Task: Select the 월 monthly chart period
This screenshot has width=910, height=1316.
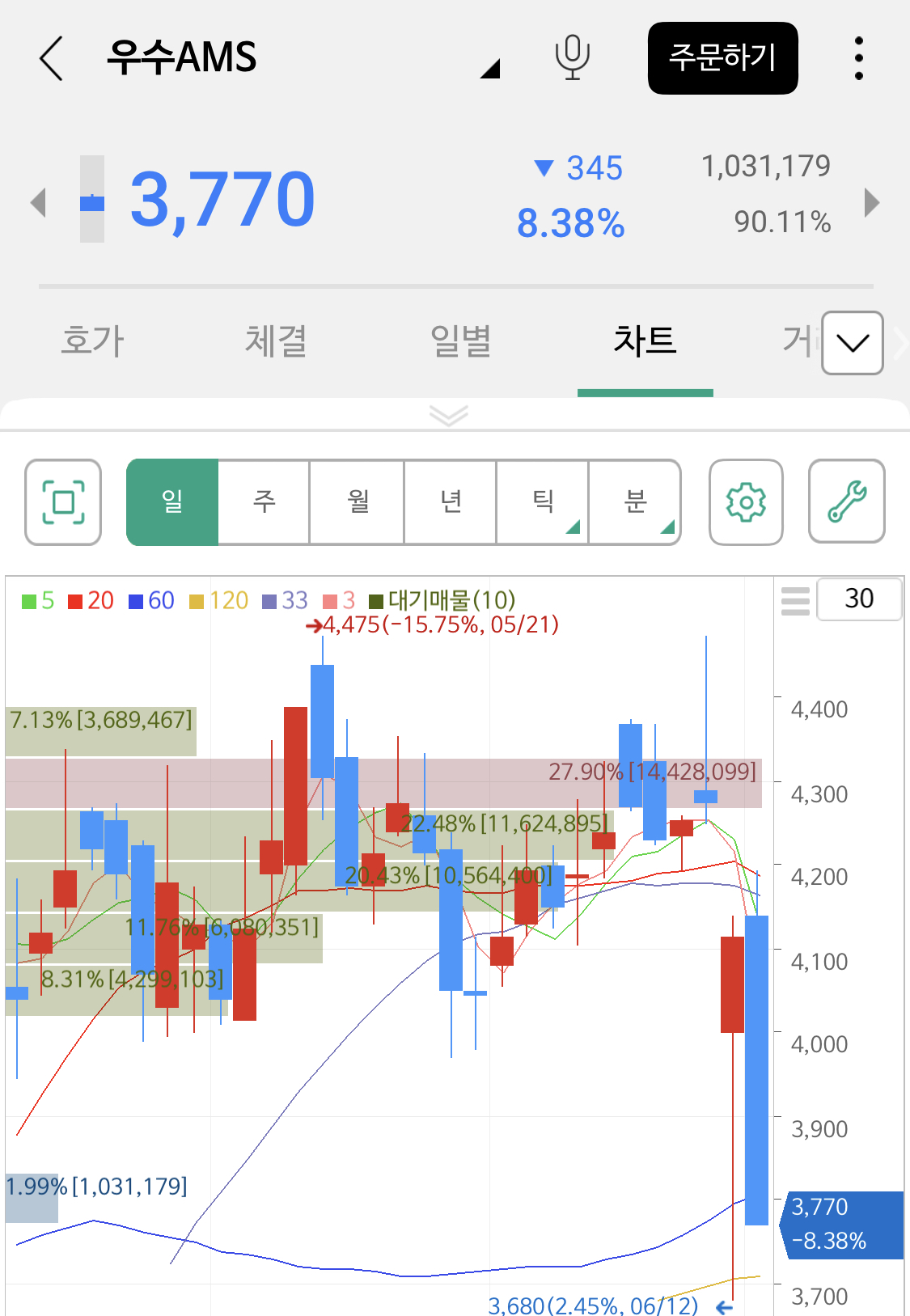Action: (x=358, y=502)
